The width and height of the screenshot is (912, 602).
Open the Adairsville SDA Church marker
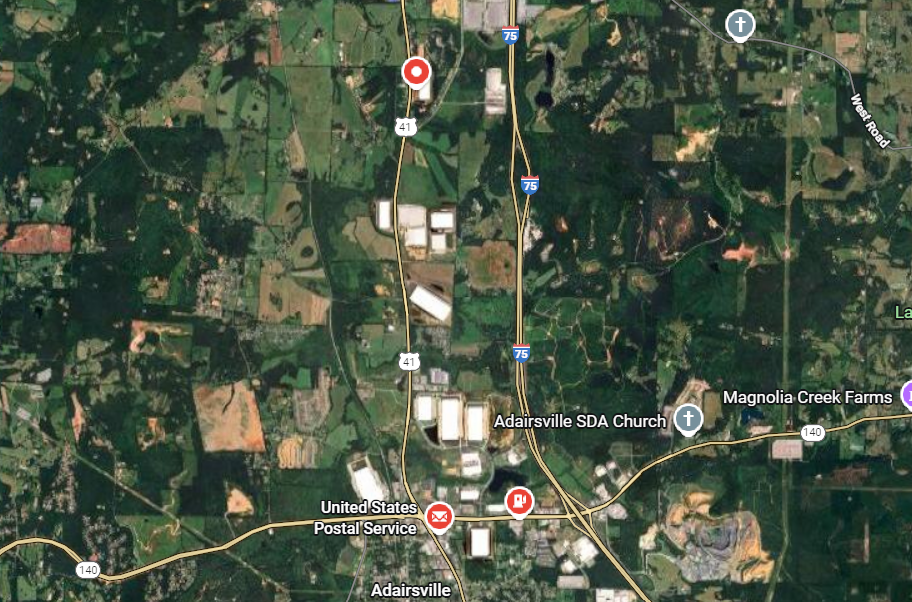tap(687, 419)
